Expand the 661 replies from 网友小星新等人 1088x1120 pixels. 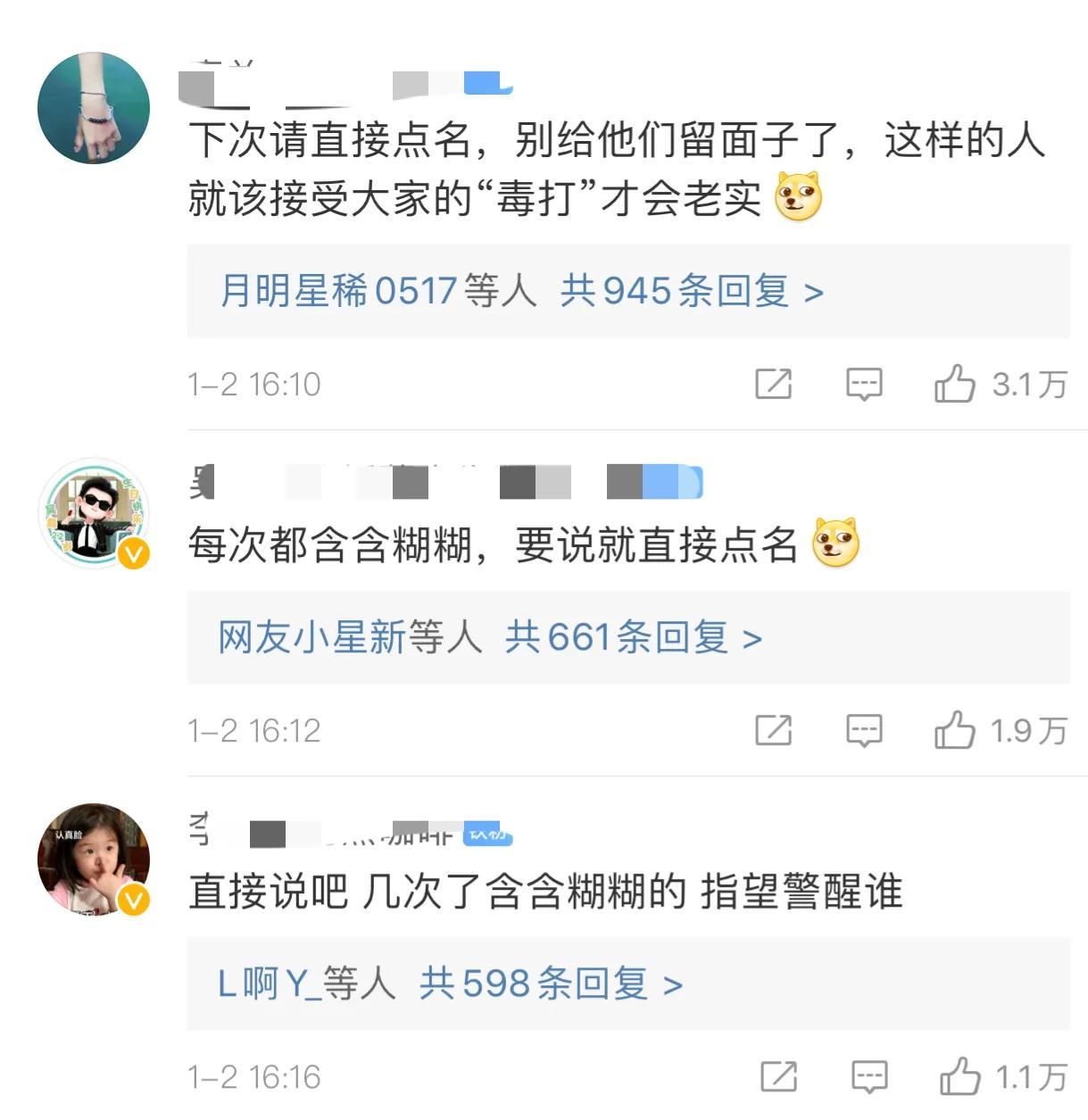pyautogui.click(x=633, y=637)
